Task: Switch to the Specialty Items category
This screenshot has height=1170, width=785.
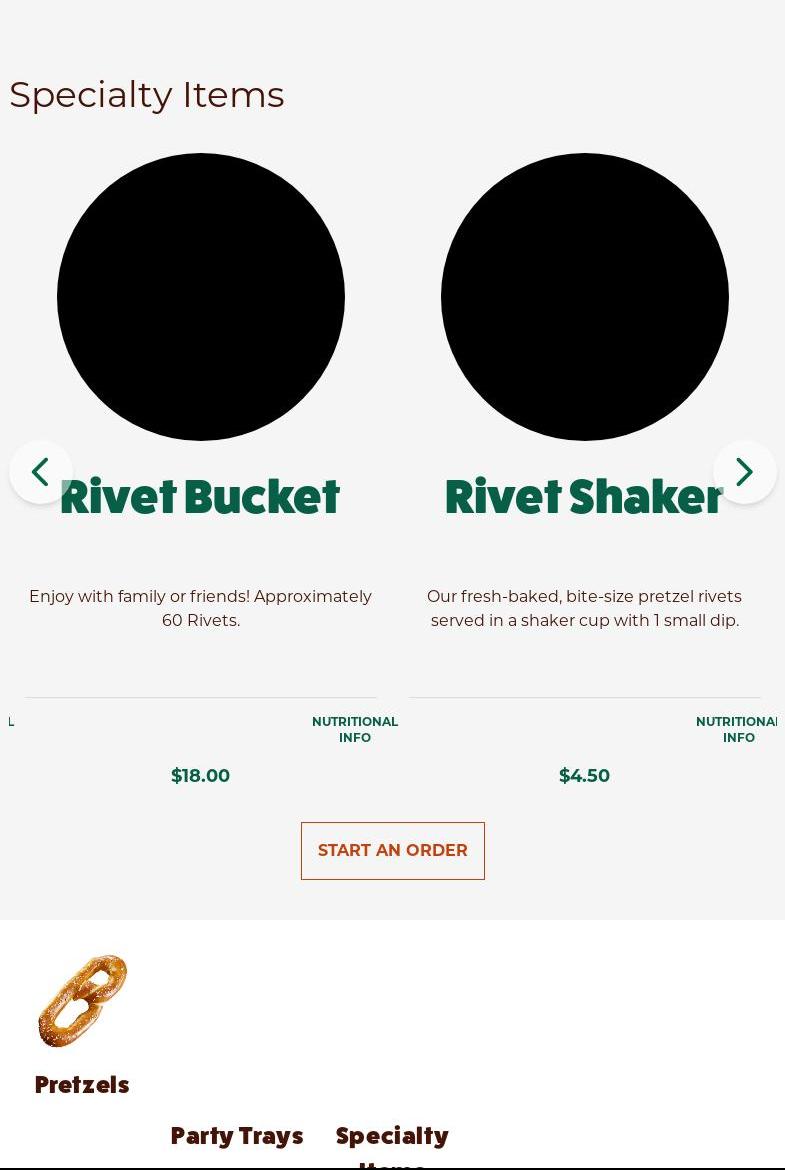Action: pyautogui.click(x=392, y=1138)
